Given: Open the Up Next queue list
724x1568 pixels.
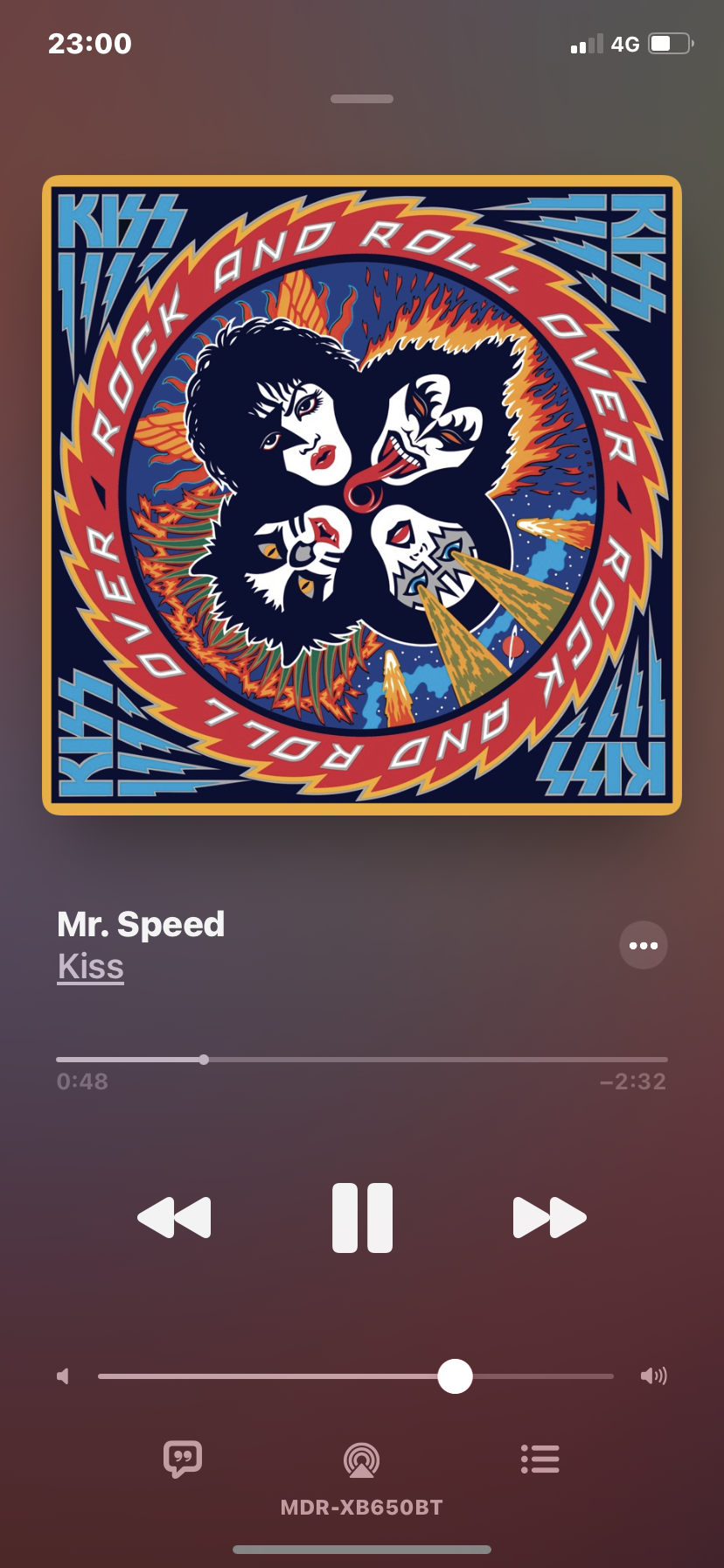Looking at the screenshot, I should click(x=540, y=1459).
